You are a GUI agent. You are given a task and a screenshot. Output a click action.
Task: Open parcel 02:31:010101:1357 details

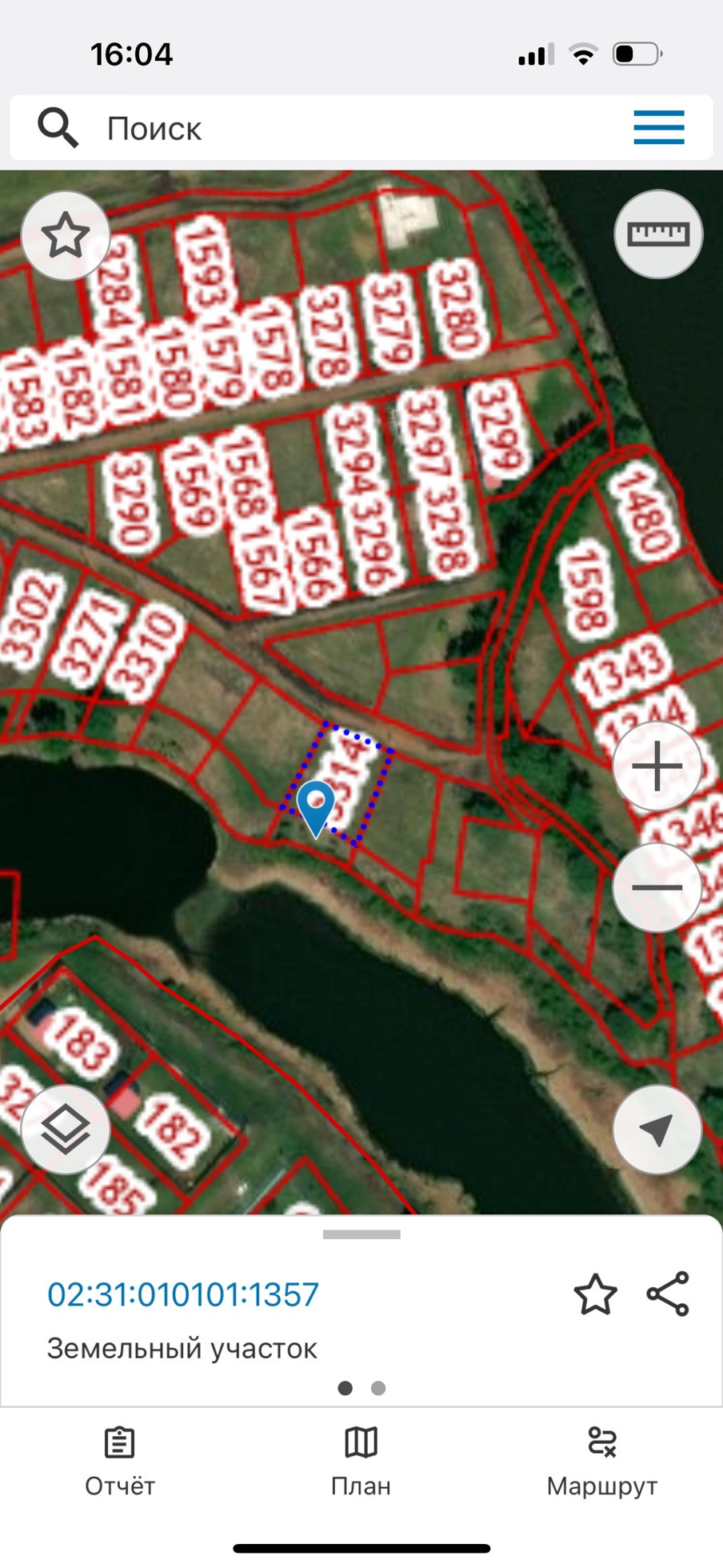[x=183, y=1294]
